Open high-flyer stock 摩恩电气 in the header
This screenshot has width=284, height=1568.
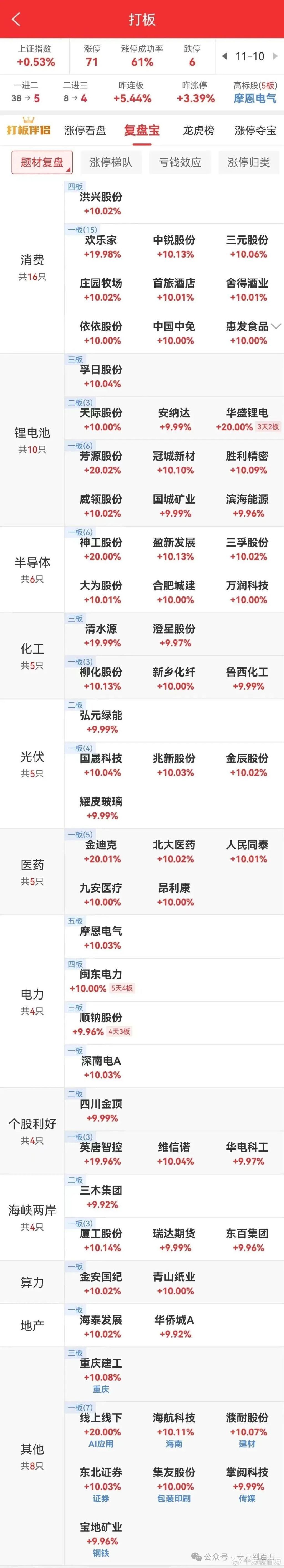click(255, 98)
